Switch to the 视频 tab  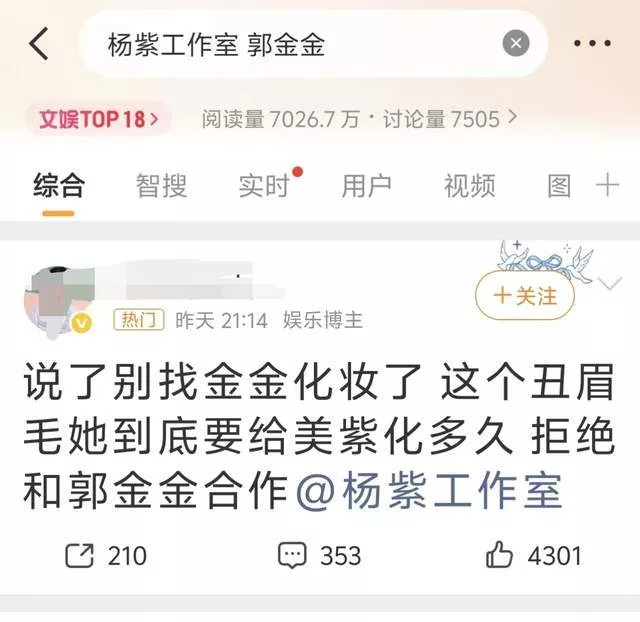pos(470,185)
